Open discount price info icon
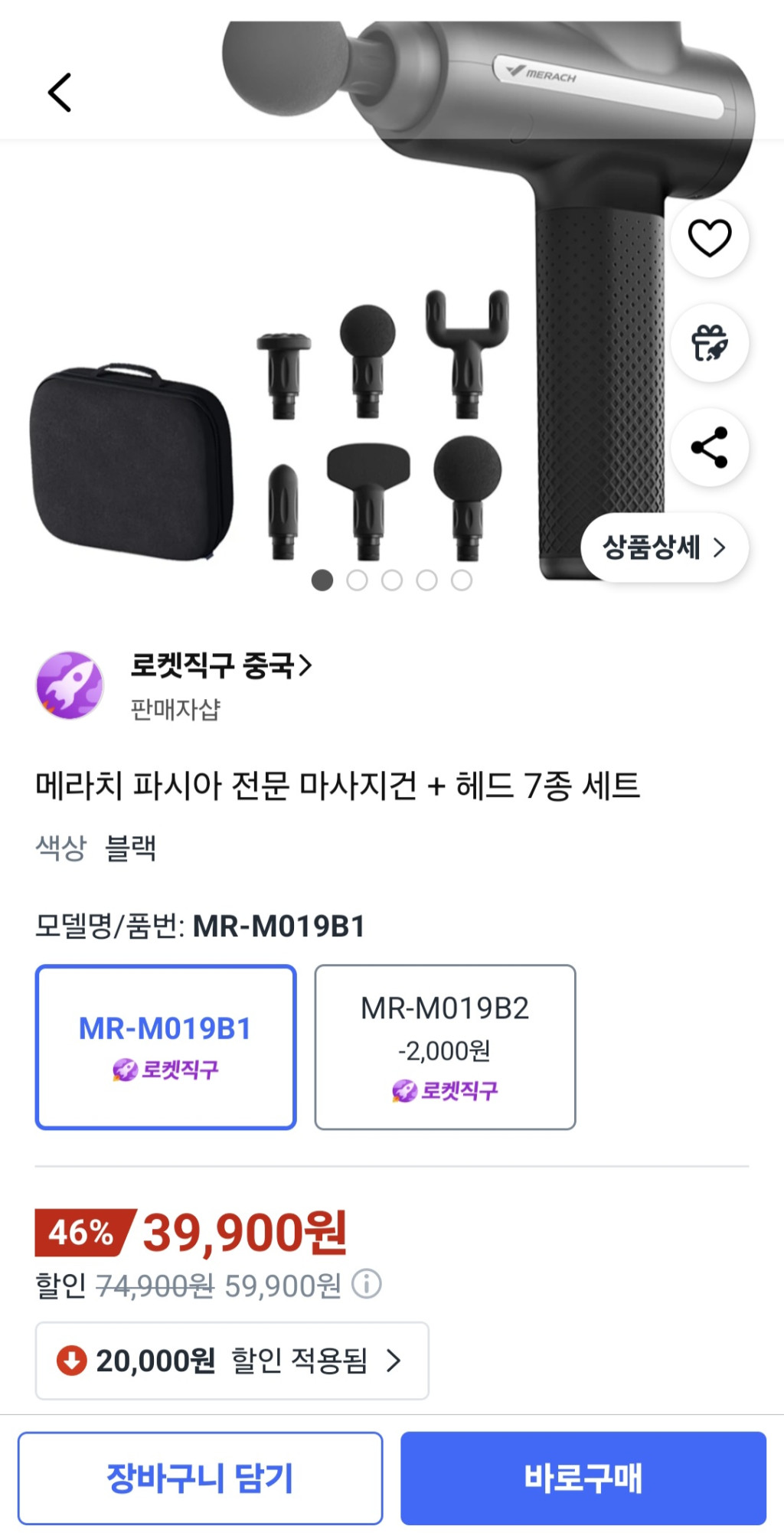Image resolution: width=784 pixels, height=1539 pixels. tap(367, 1284)
